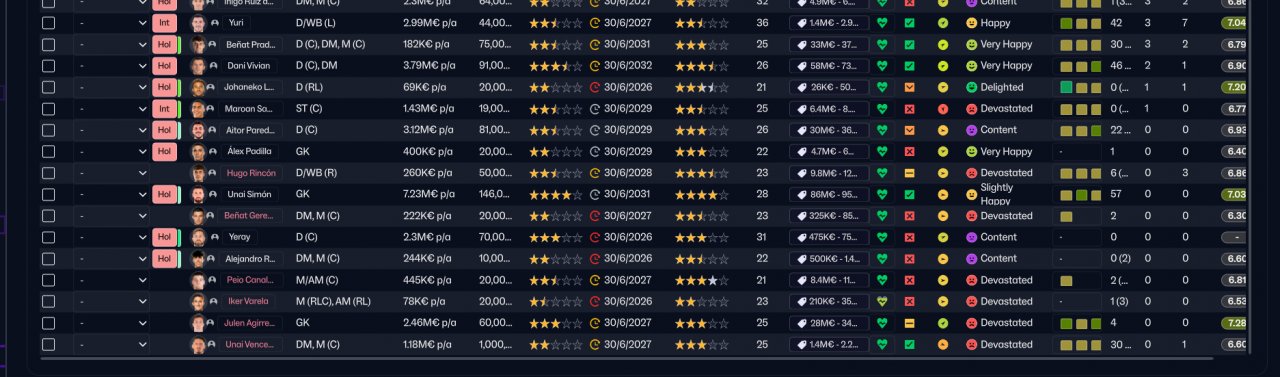The width and height of the screenshot is (1280, 377).
Task: Open Aitor Paredes' profile
Action: tap(251, 130)
